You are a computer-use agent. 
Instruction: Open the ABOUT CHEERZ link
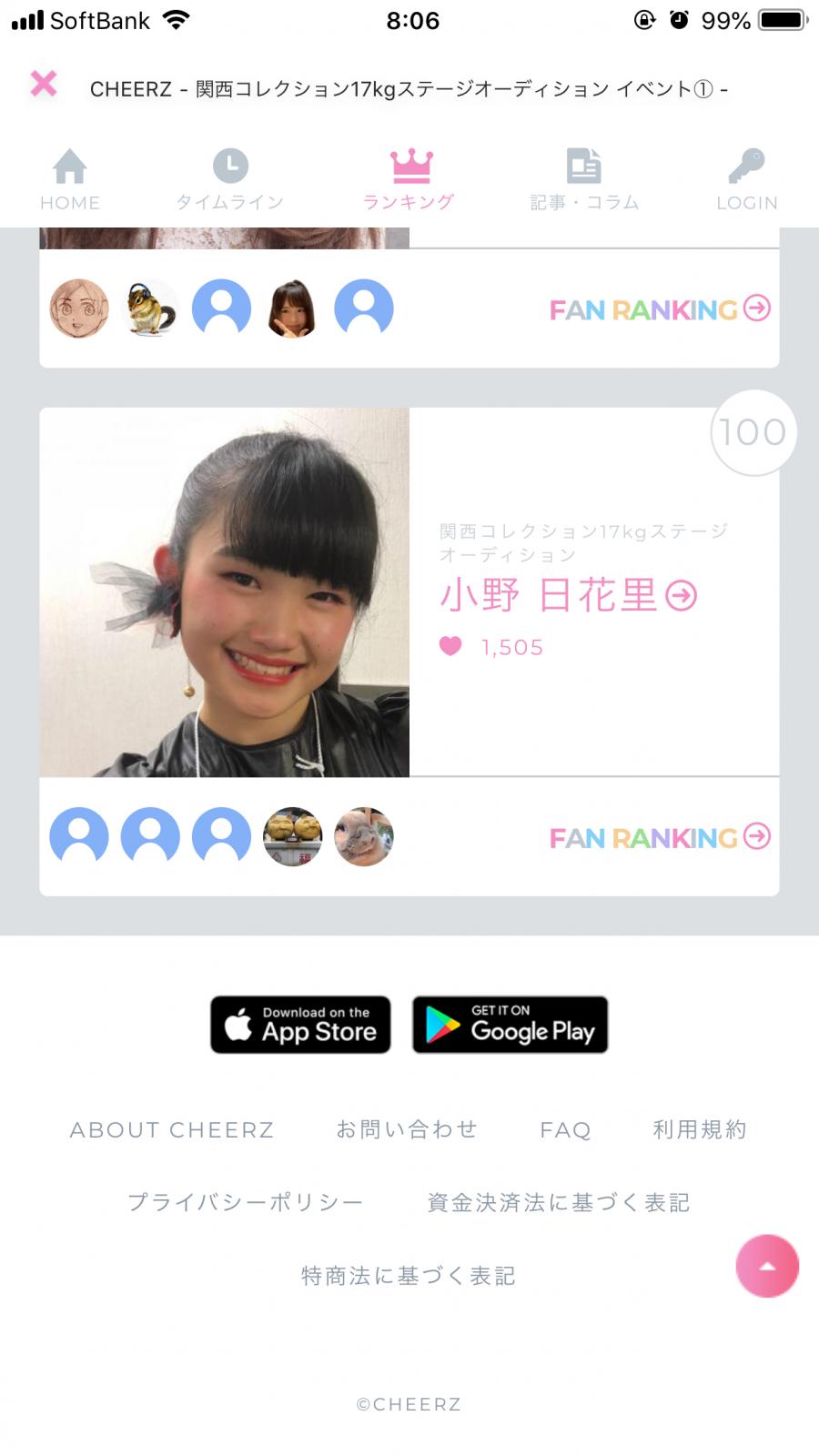click(172, 1130)
